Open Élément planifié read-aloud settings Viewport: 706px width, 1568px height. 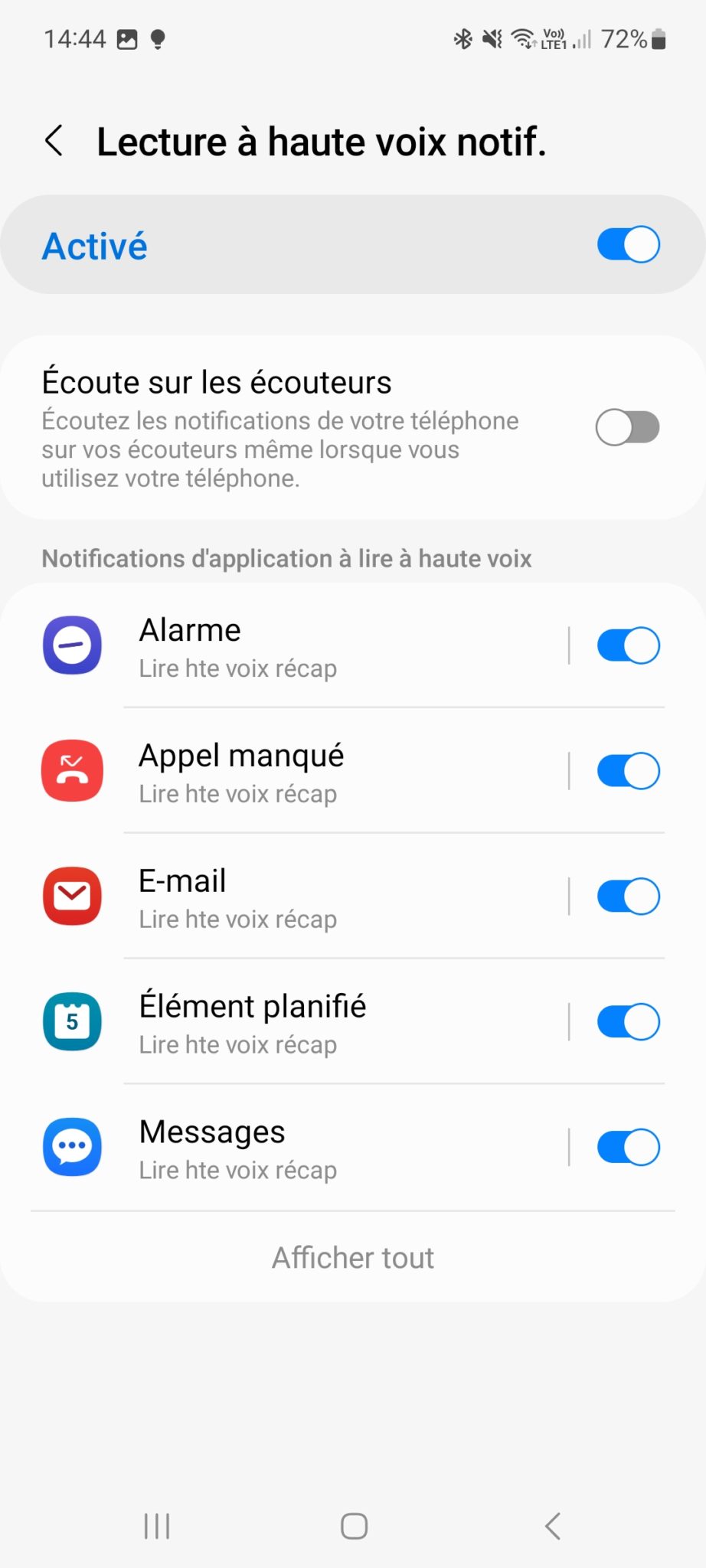306,1023
